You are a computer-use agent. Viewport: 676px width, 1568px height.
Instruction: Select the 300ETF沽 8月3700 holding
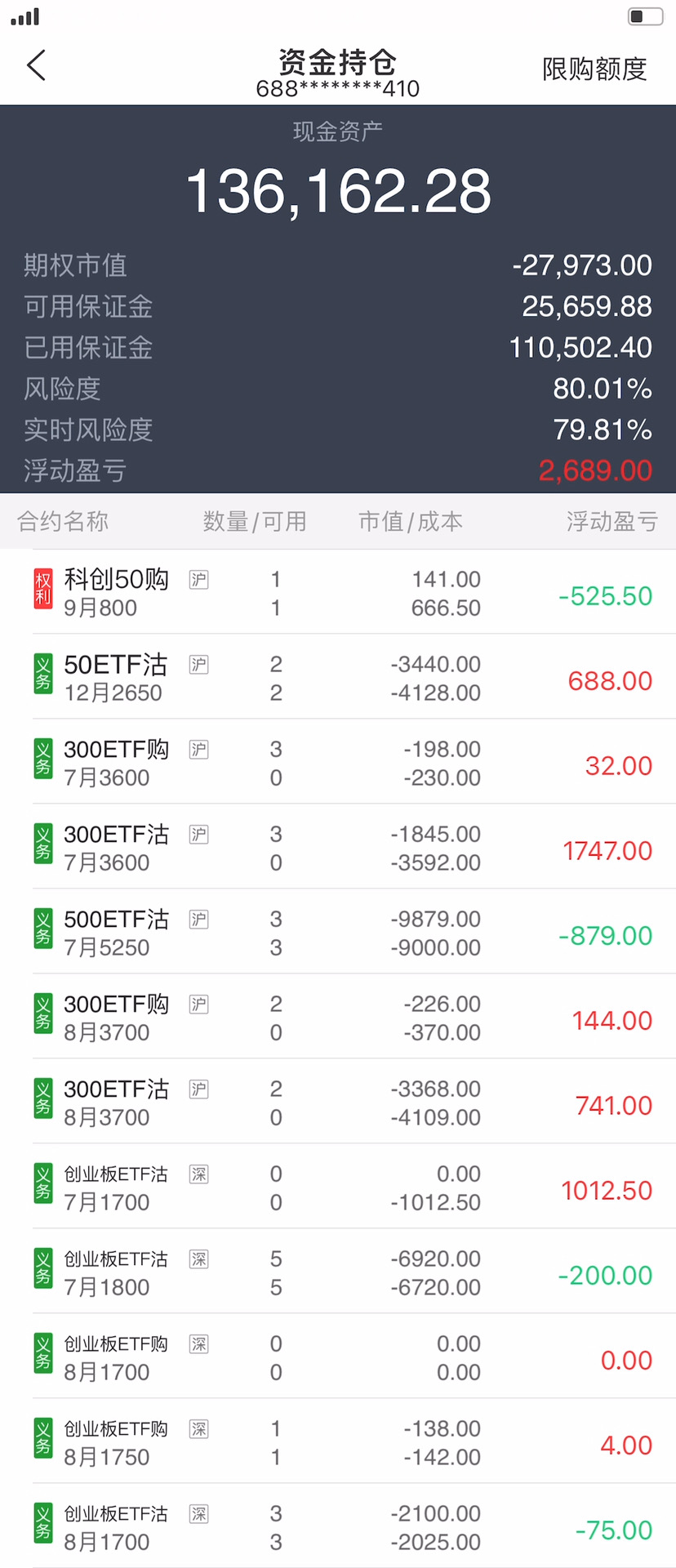point(338,1102)
